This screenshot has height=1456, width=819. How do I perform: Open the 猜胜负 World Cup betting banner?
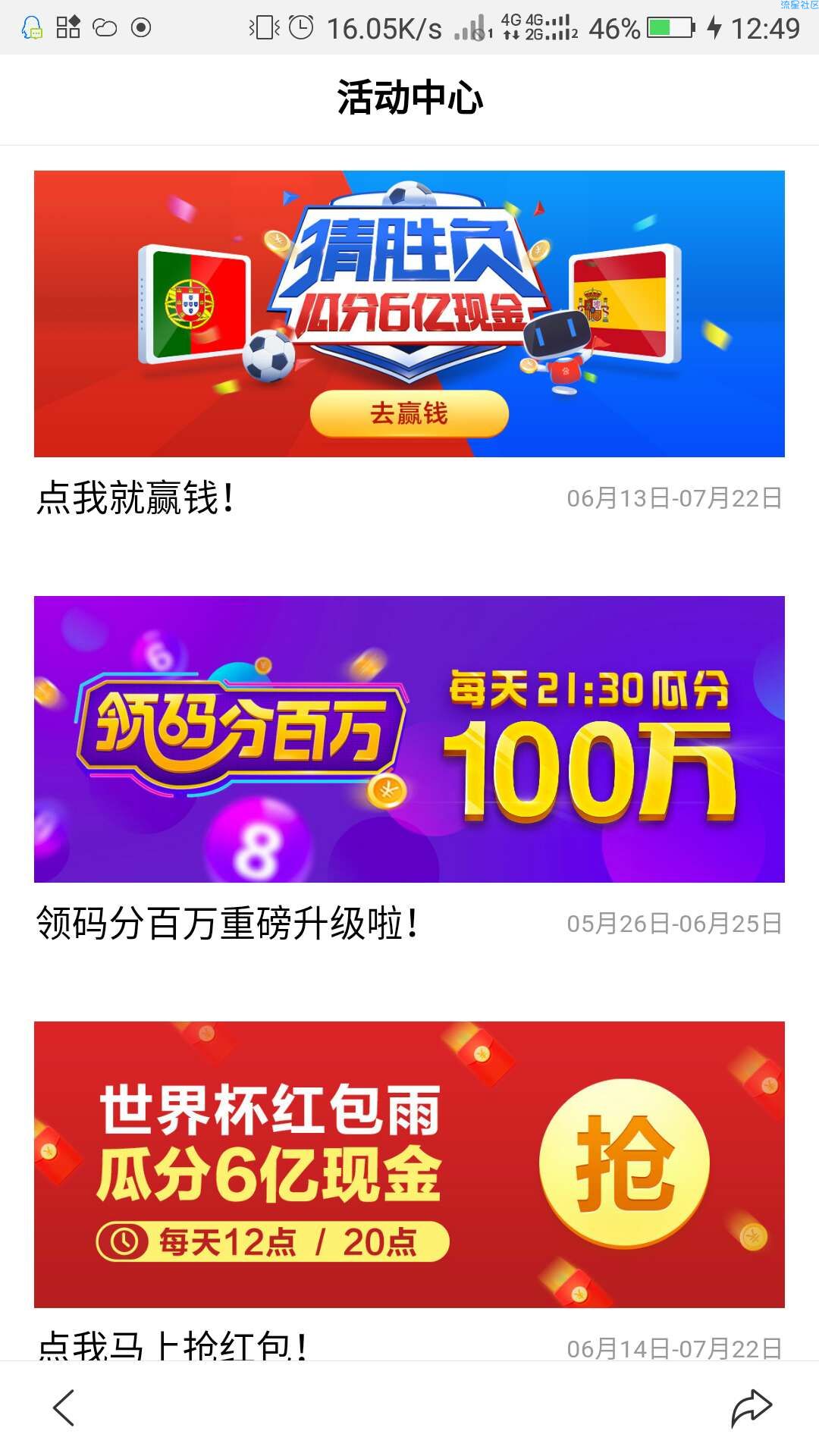coord(409,313)
